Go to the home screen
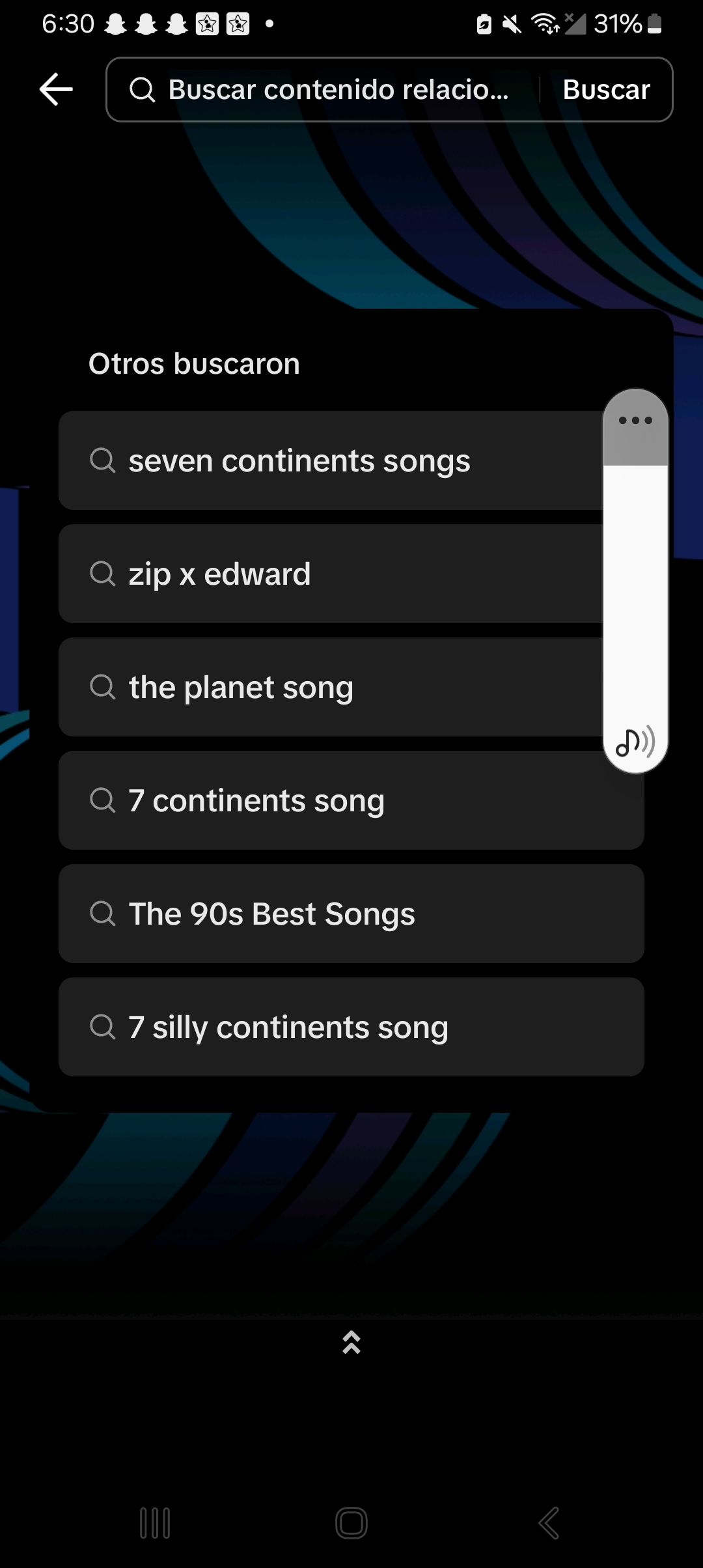703x1568 pixels. [351, 1523]
